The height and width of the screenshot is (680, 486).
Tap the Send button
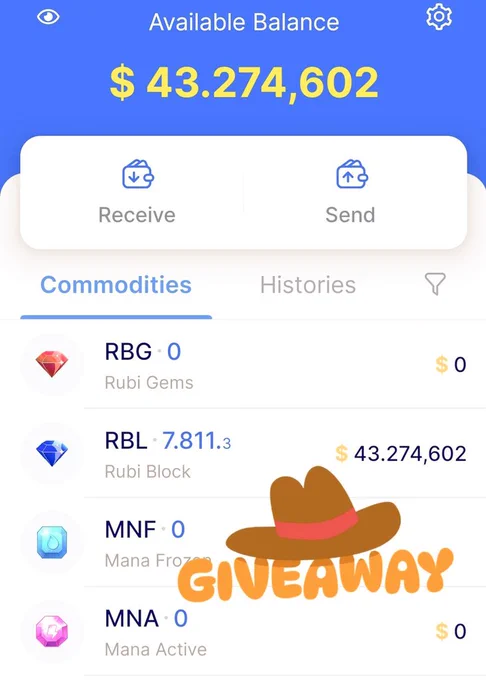351,192
